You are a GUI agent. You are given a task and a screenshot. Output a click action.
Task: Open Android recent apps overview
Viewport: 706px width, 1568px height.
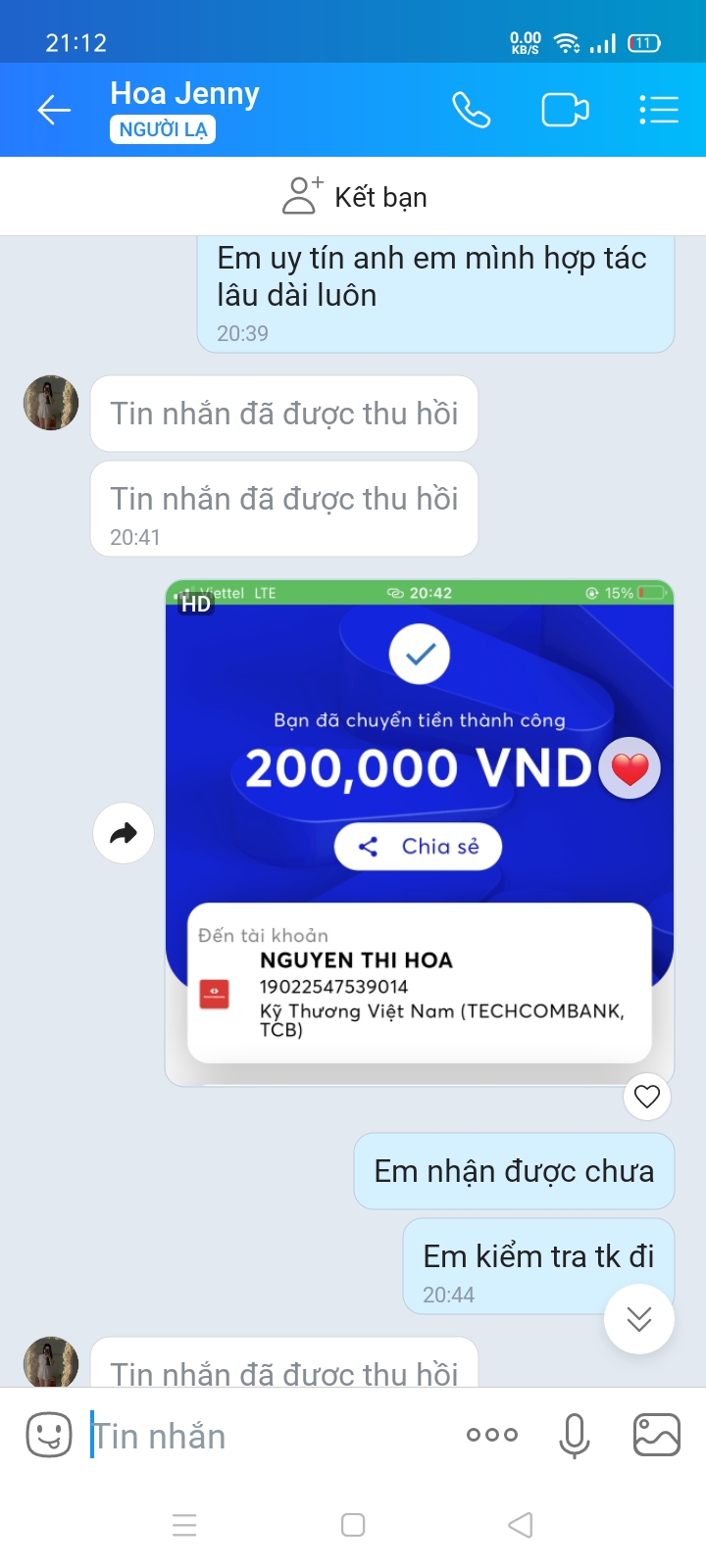(x=184, y=1525)
